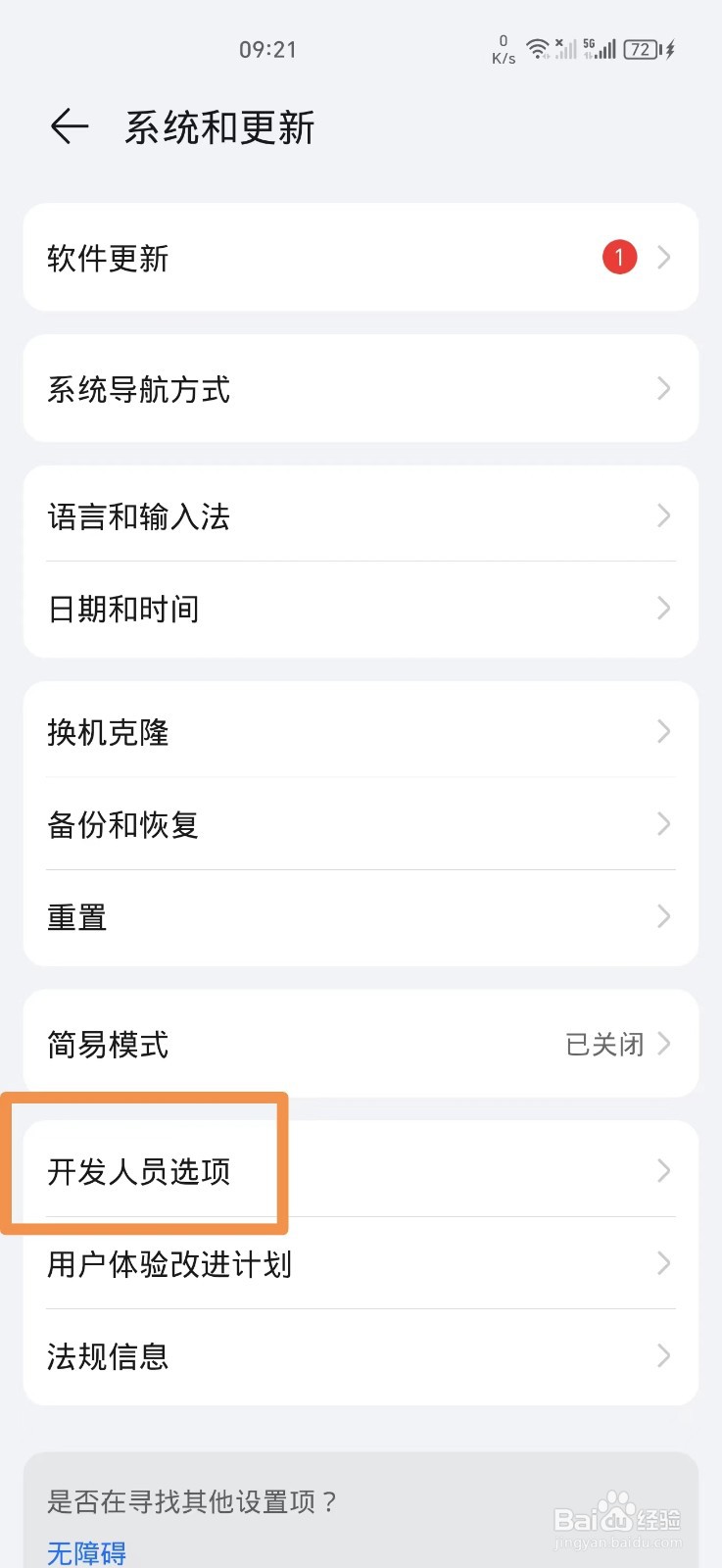Expand 系统导航方式 via its chevron
The height and width of the screenshot is (1568, 722).
point(663,388)
